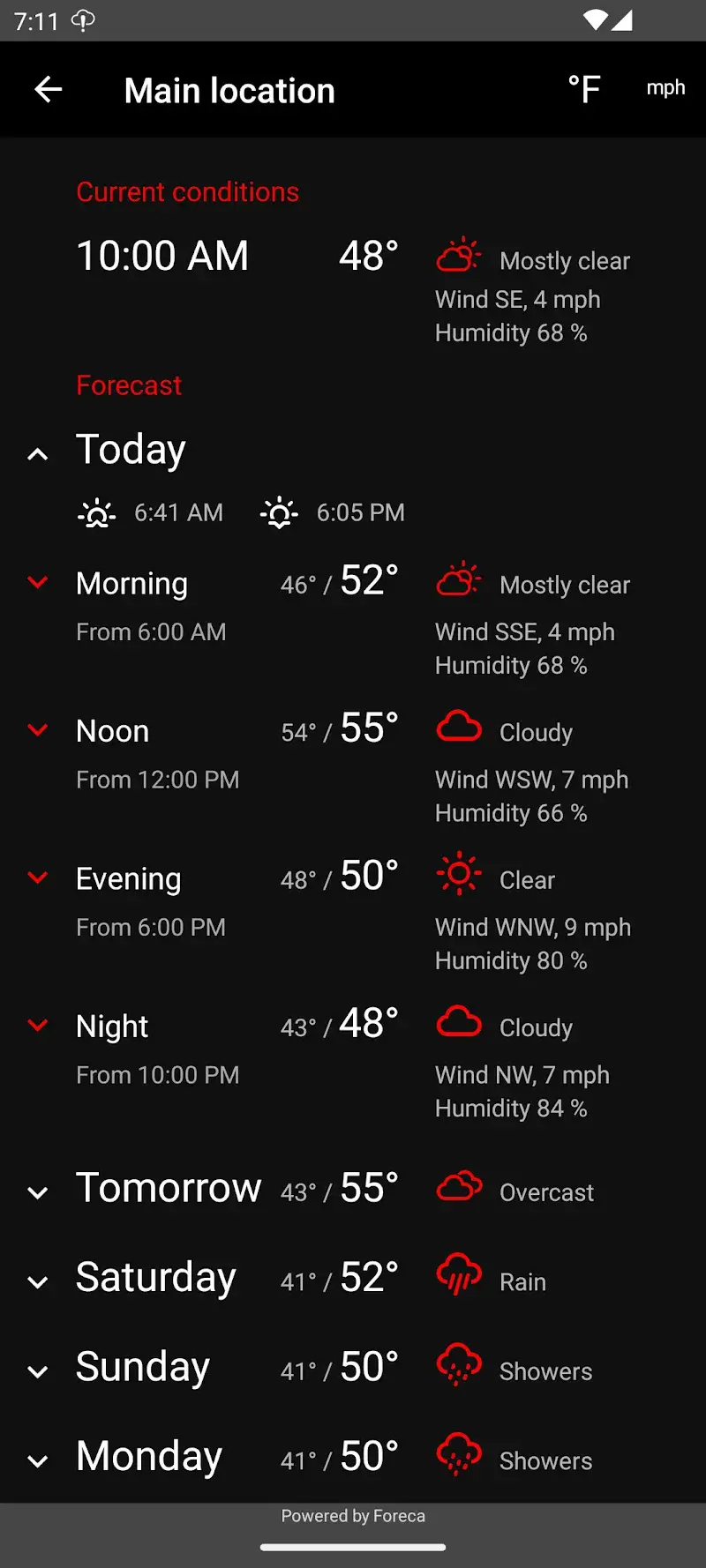Screen dimensions: 706x1568
Task: Expand the Noon forecast details
Action: tap(38, 730)
